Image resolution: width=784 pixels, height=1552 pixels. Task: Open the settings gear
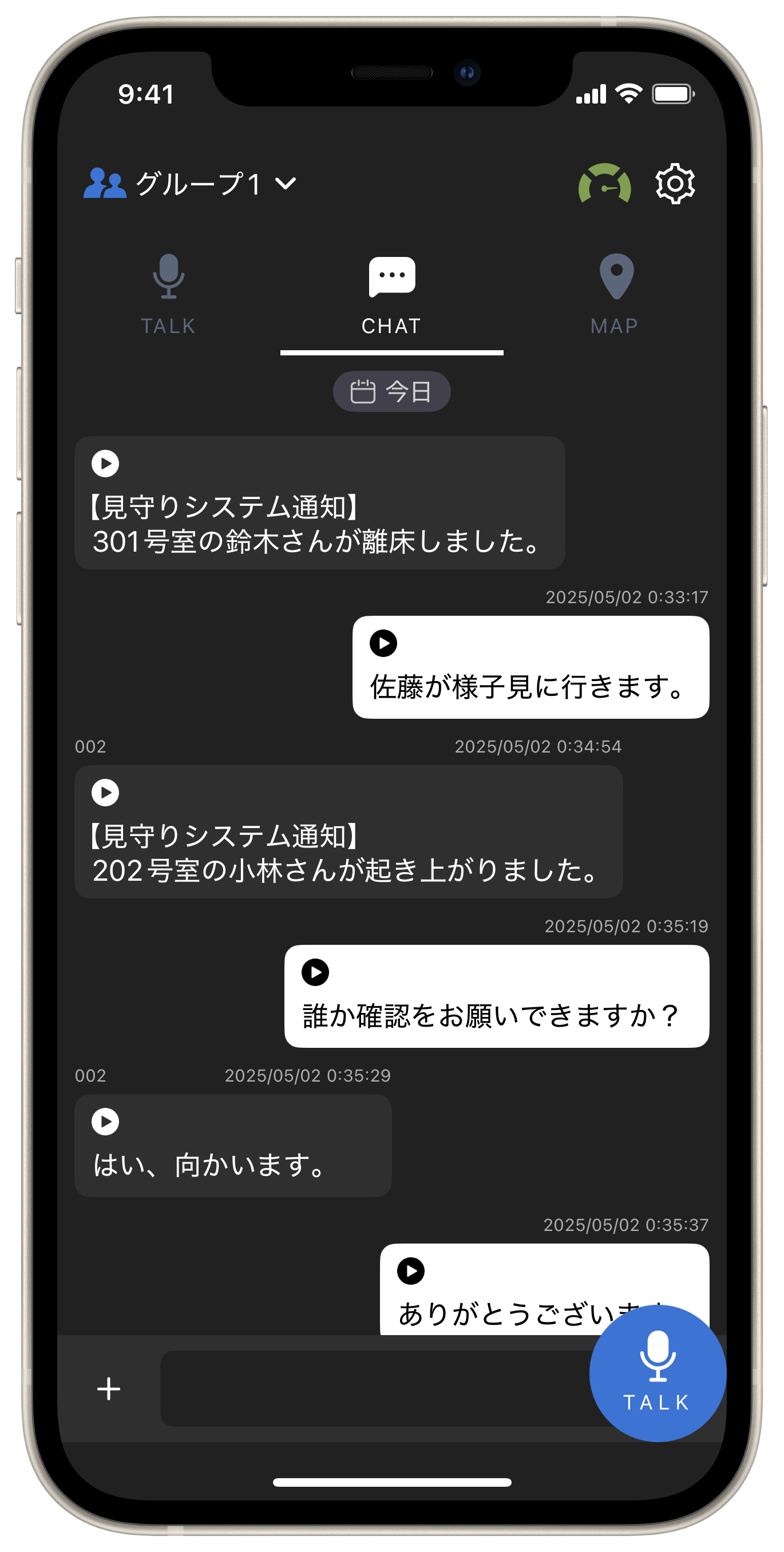point(674,184)
